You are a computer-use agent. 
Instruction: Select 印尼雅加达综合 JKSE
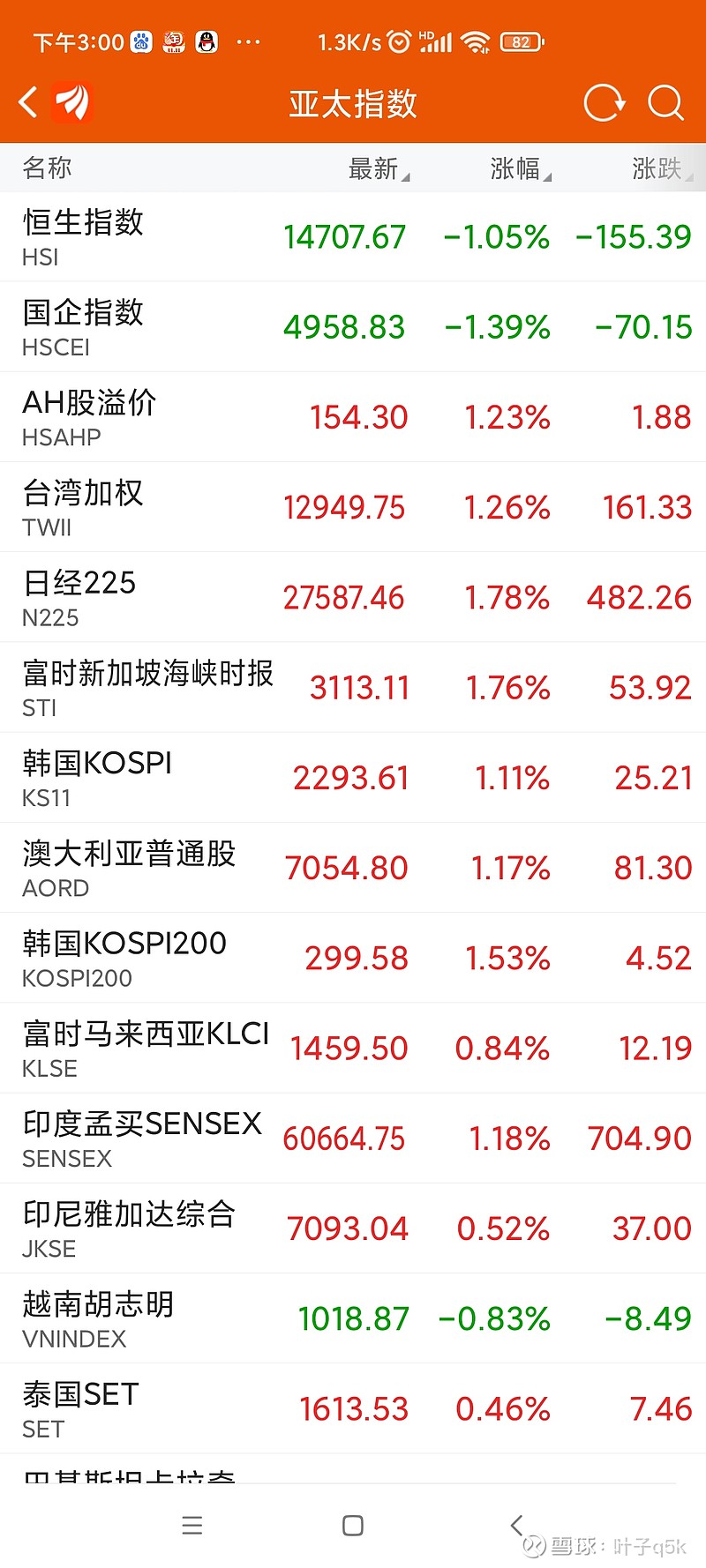[x=353, y=1228]
